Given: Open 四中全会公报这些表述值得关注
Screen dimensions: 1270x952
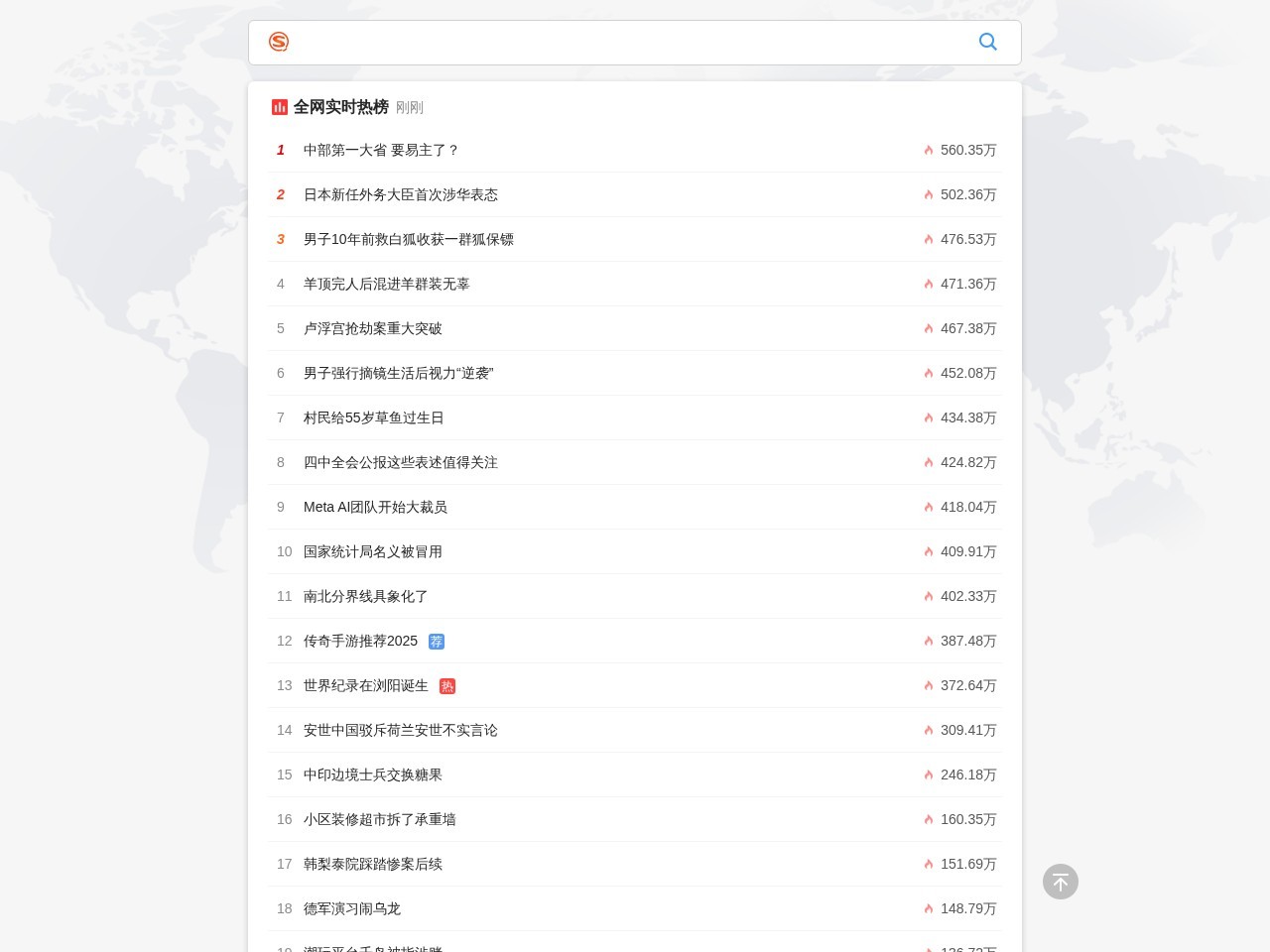Looking at the screenshot, I should point(401,462).
